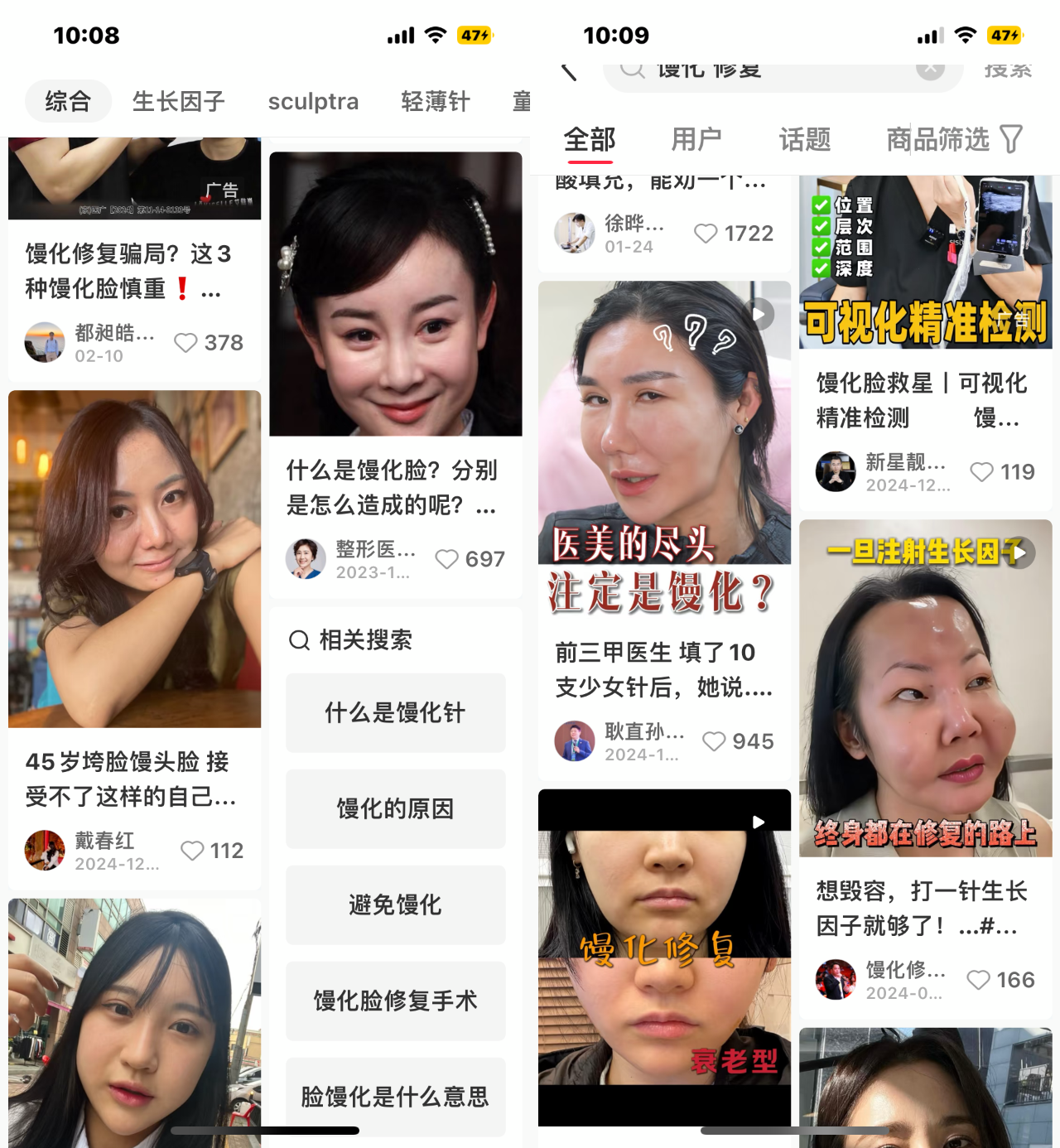The height and width of the screenshot is (1148, 1060).
Task: Like the post with 378 likes
Action: pos(186,343)
